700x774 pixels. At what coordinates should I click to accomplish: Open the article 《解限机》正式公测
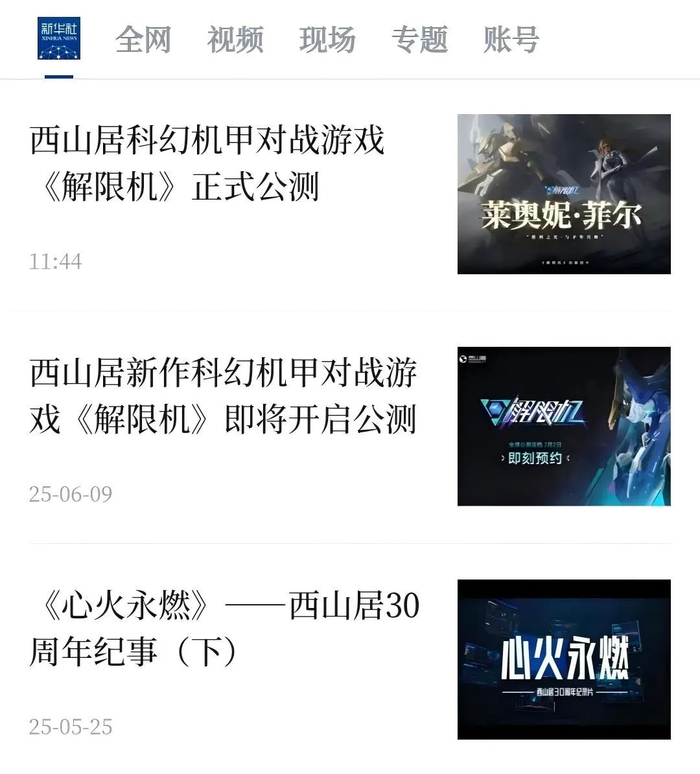207,164
